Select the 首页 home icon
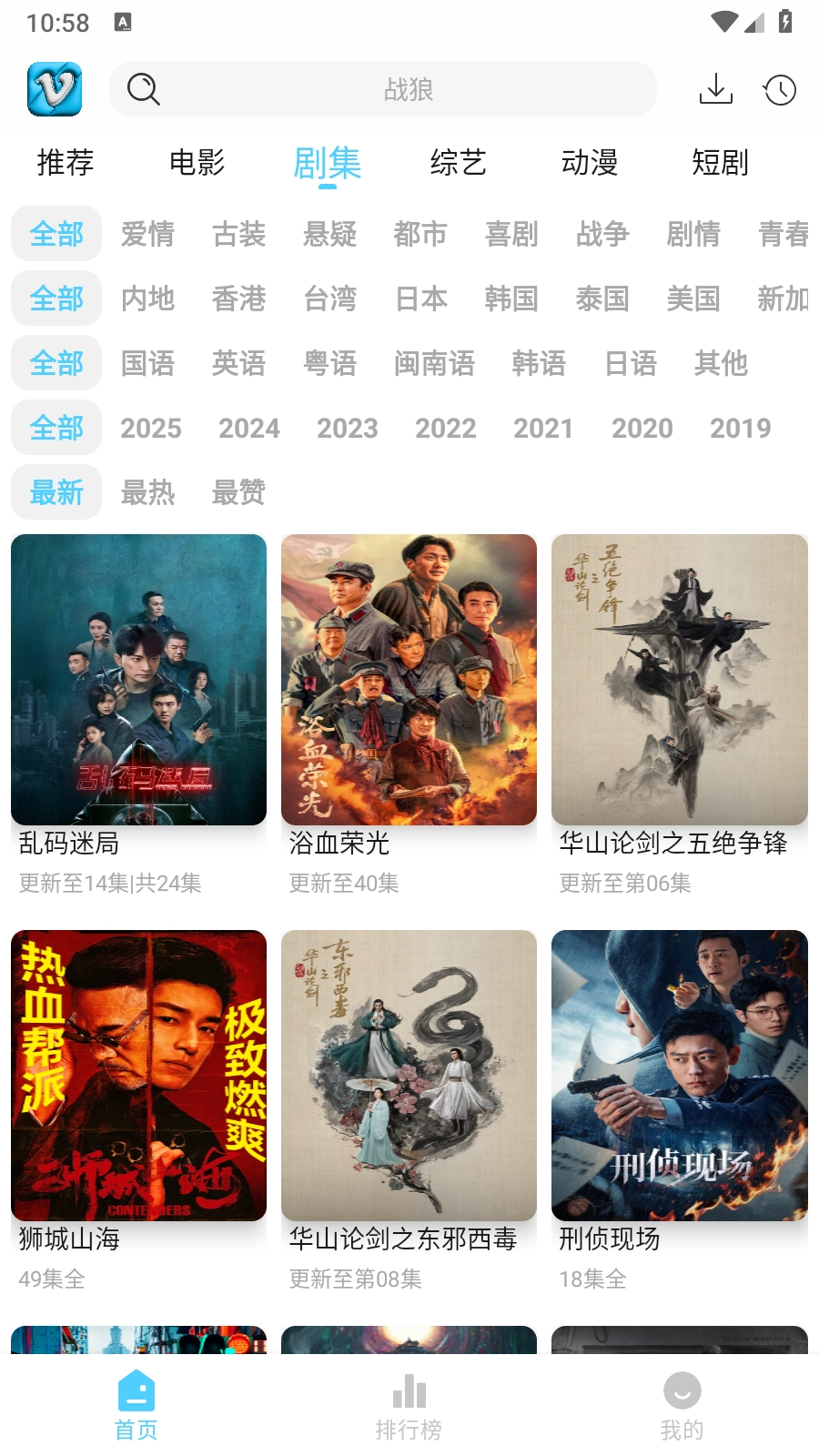Screen dimensions: 819x1456 coord(137,1392)
